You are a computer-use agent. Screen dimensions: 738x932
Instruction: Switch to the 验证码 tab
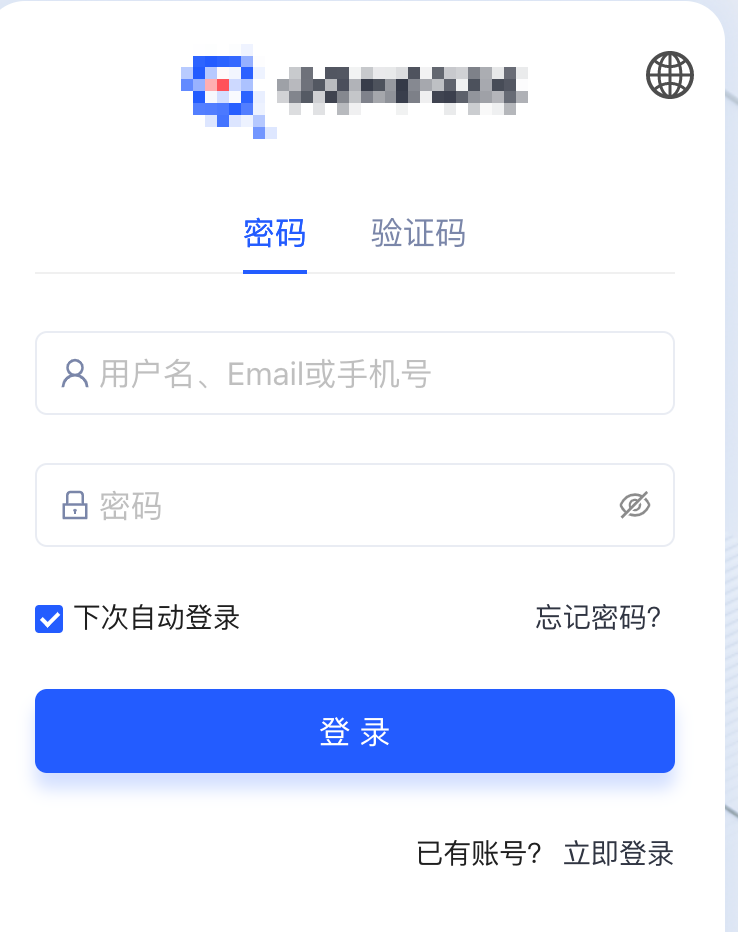pyautogui.click(x=418, y=233)
